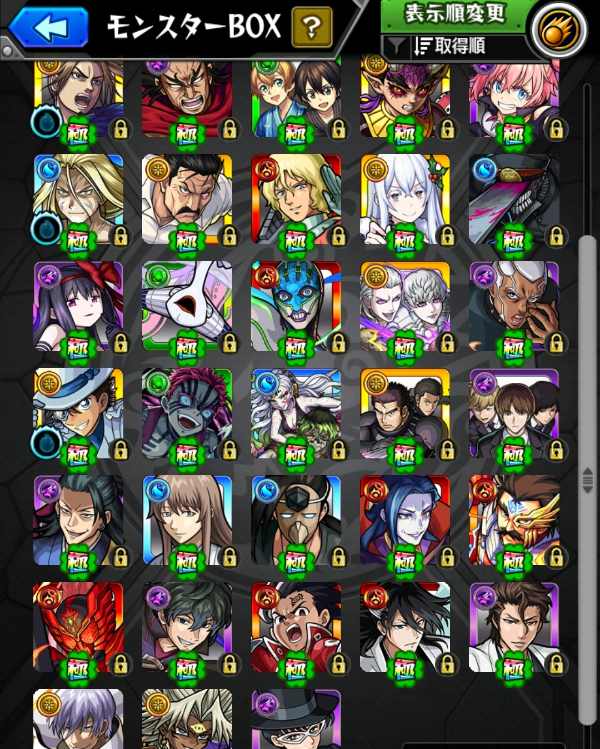The height and width of the screenshot is (749, 600).
Task: Select the mustached man in white shirt
Action: (x=187, y=197)
